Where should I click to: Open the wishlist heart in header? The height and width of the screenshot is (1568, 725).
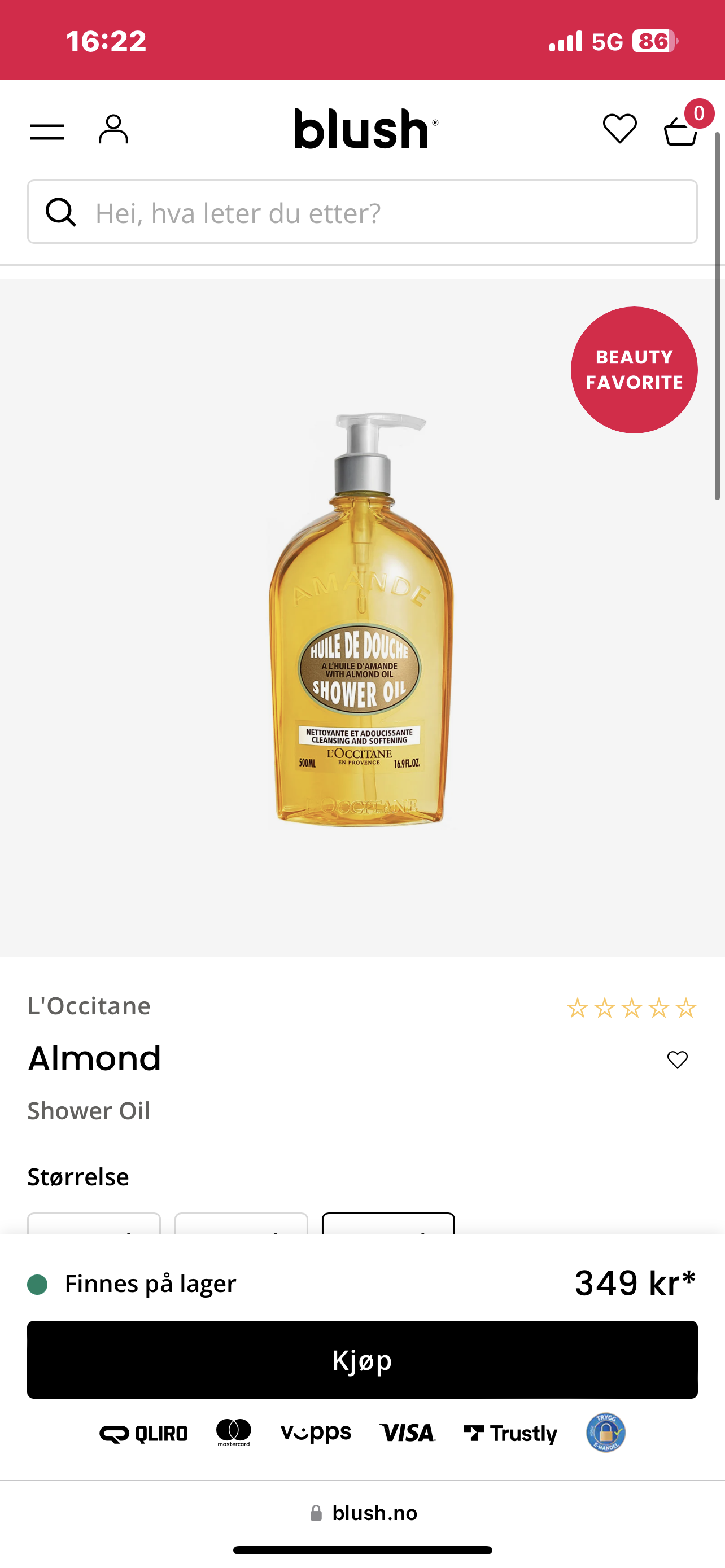tap(619, 129)
